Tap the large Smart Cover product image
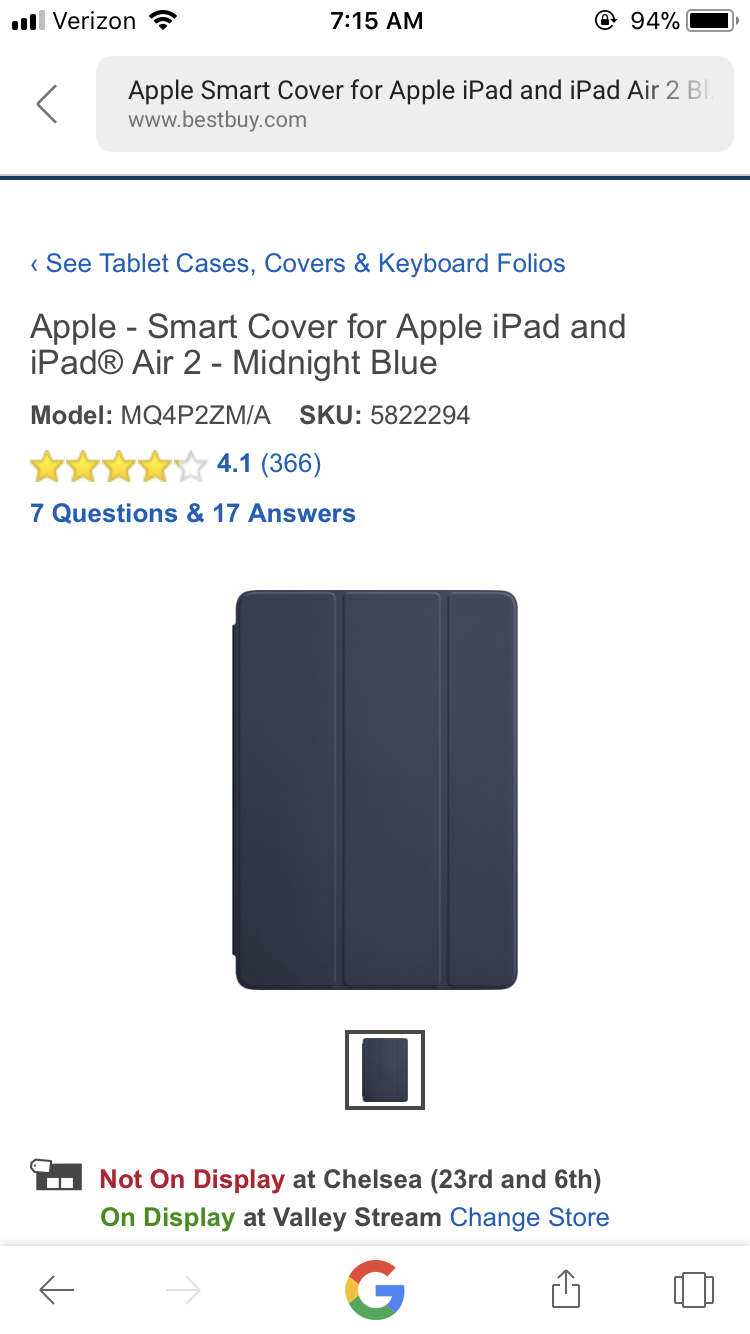Screen dimensions: 750x1334 [x=375, y=790]
